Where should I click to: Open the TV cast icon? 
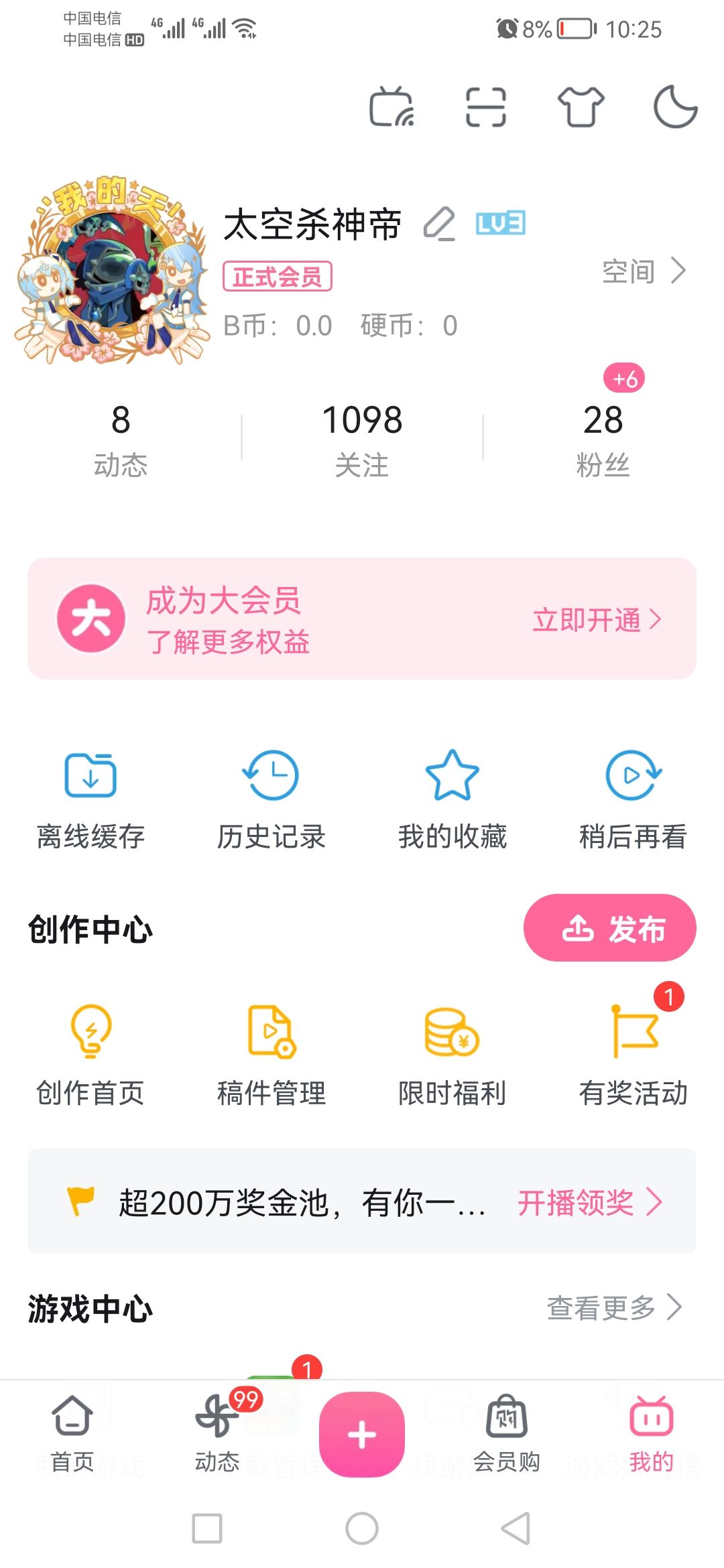click(x=391, y=107)
